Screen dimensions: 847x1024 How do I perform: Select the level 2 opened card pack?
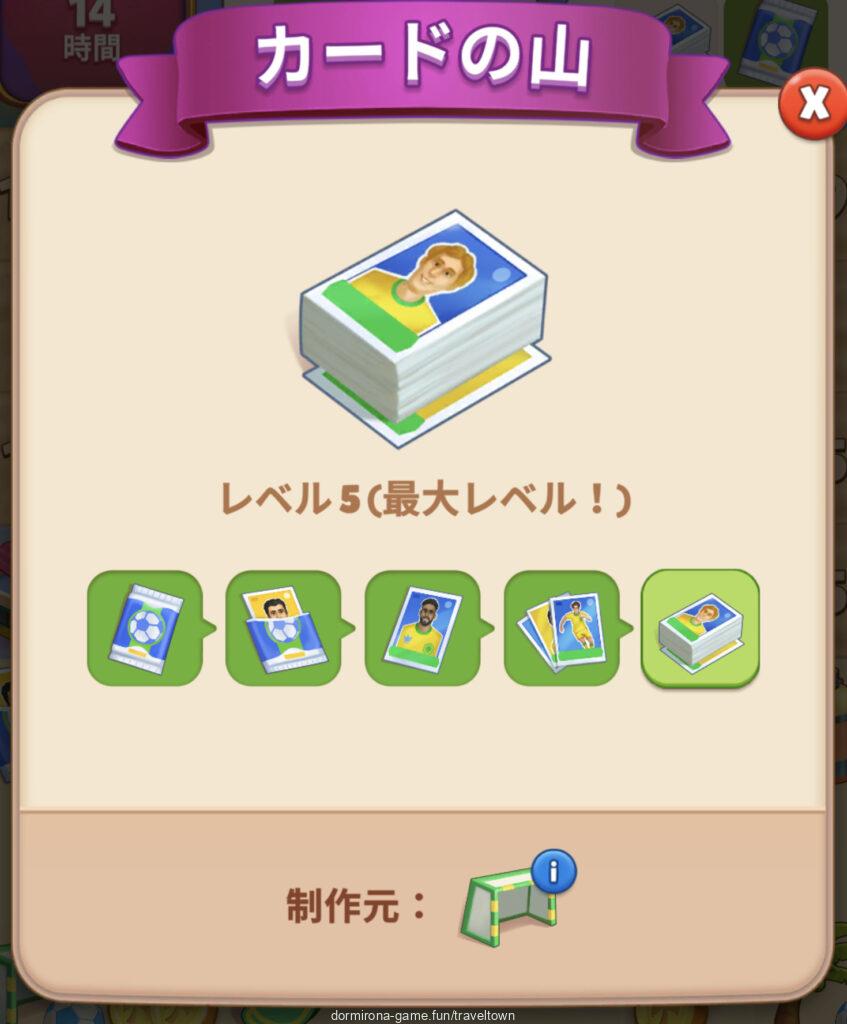click(284, 627)
